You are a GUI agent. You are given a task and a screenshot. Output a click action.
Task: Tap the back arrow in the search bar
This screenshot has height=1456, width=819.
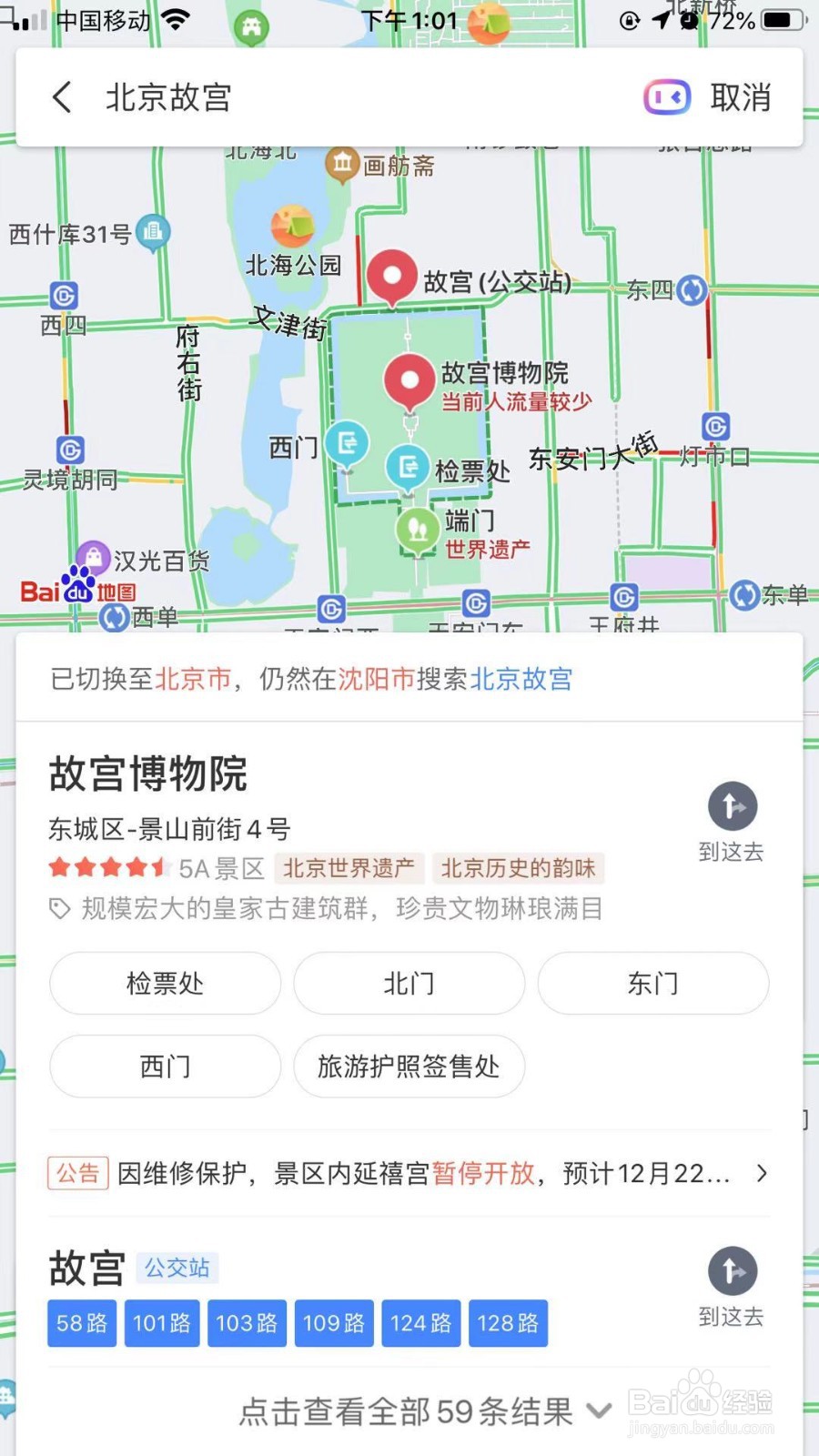(x=61, y=97)
